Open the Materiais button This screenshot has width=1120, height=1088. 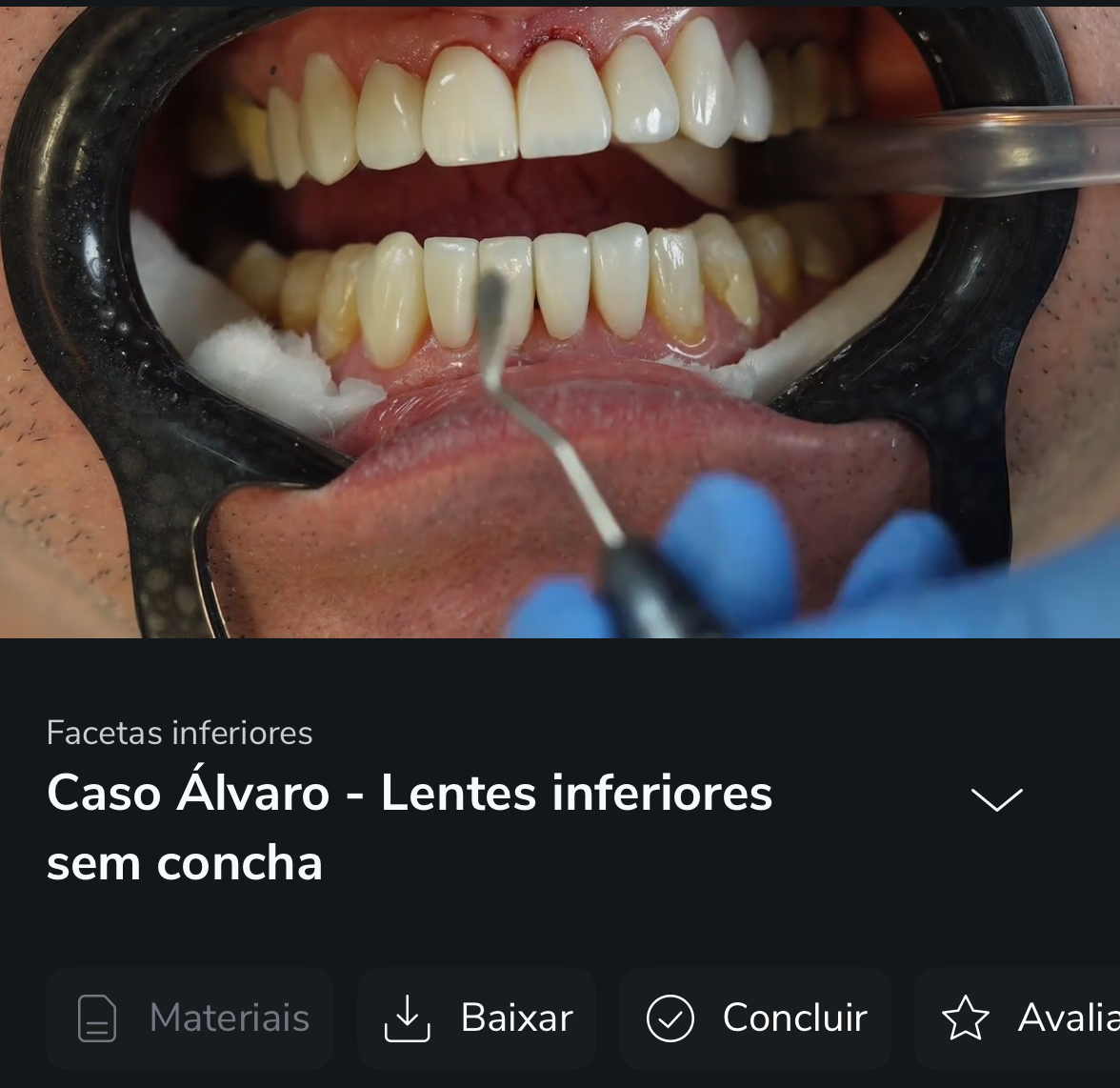point(190,1017)
